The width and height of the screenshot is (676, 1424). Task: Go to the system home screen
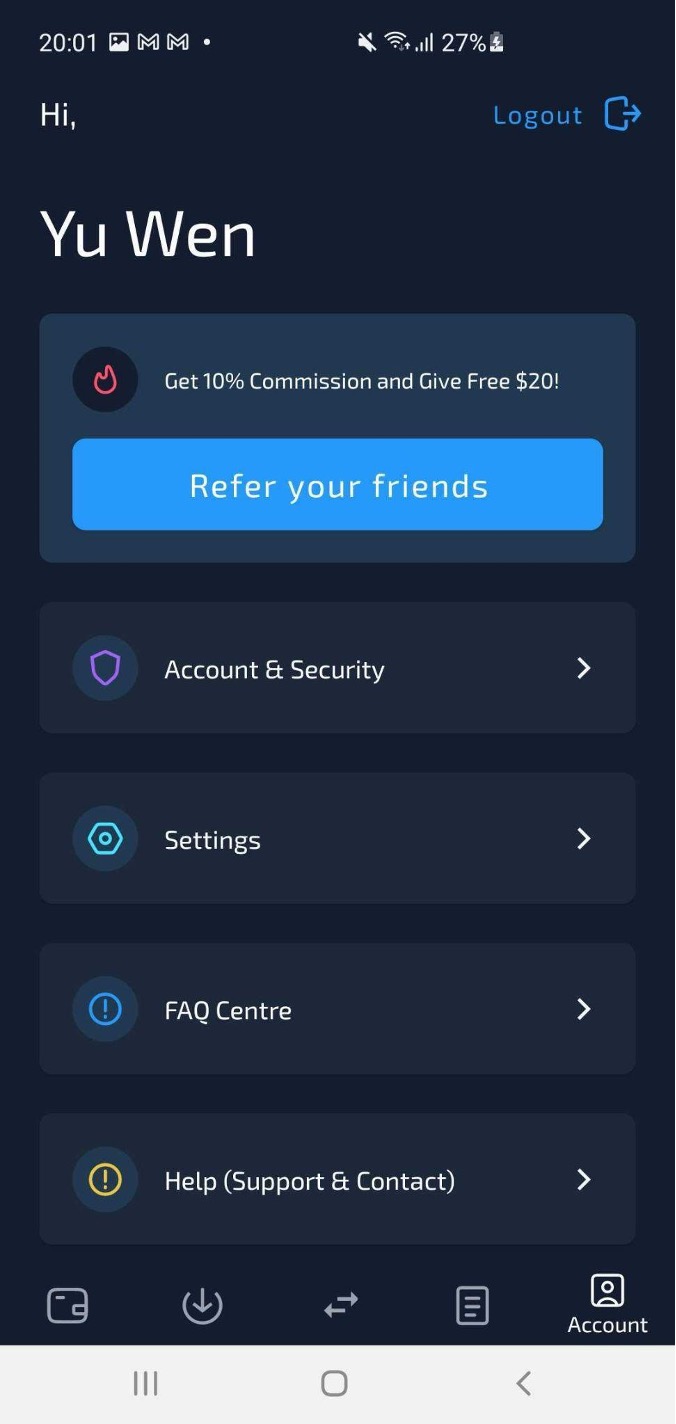tap(334, 1384)
